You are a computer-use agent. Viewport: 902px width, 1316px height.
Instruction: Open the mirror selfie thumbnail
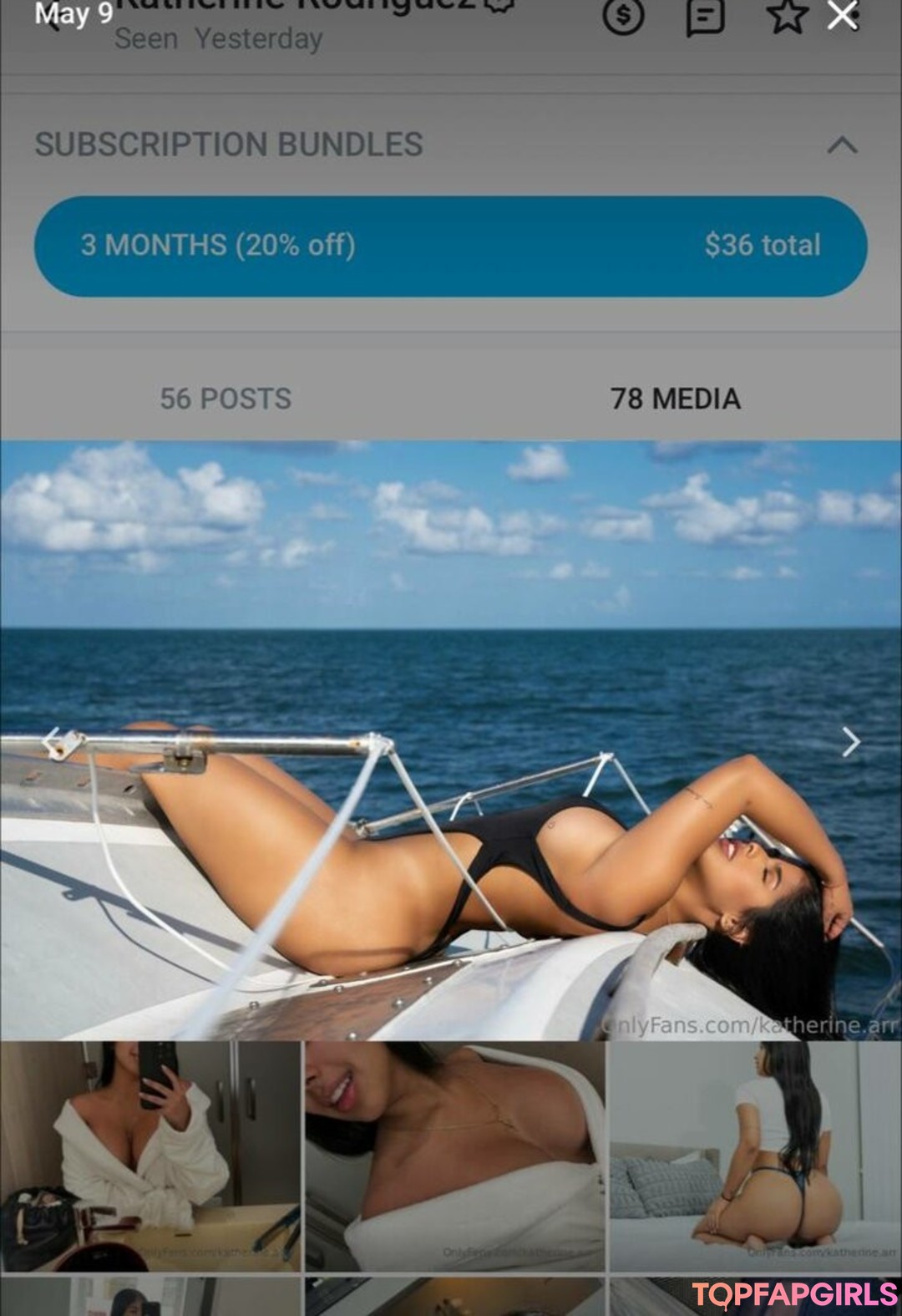[x=150, y=1156]
